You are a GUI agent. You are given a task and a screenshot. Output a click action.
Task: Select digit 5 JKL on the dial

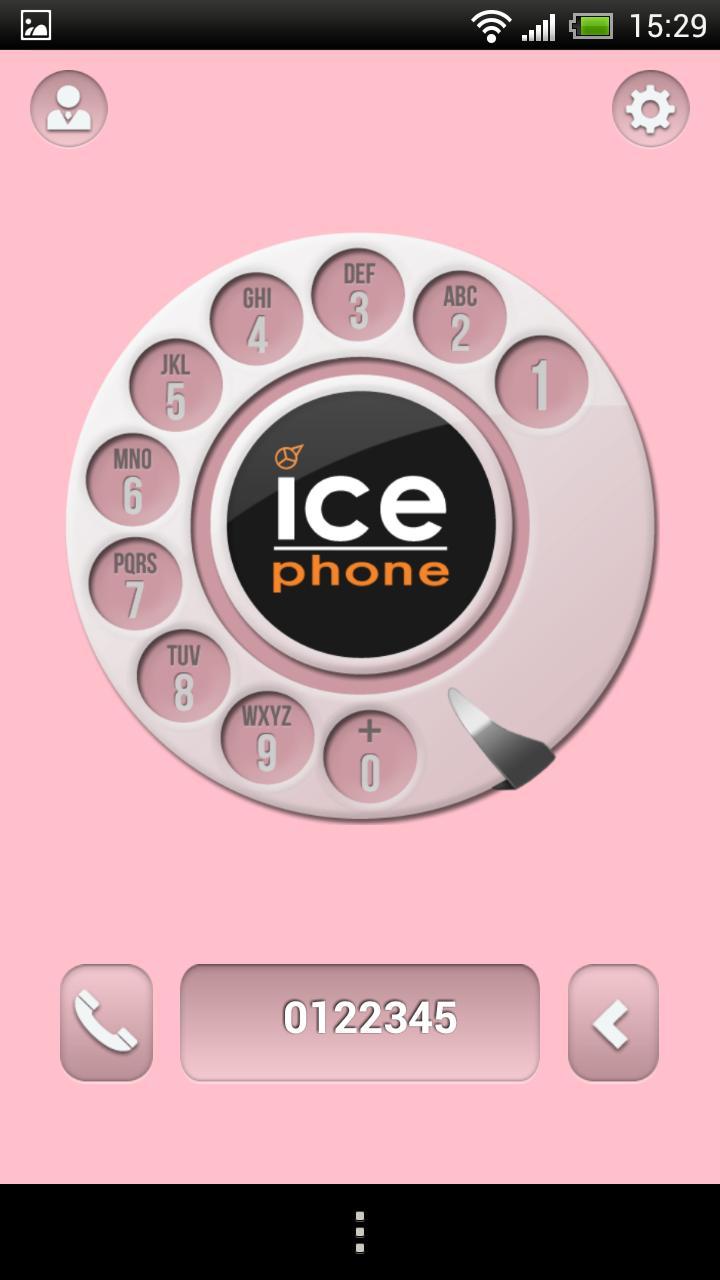coord(176,385)
